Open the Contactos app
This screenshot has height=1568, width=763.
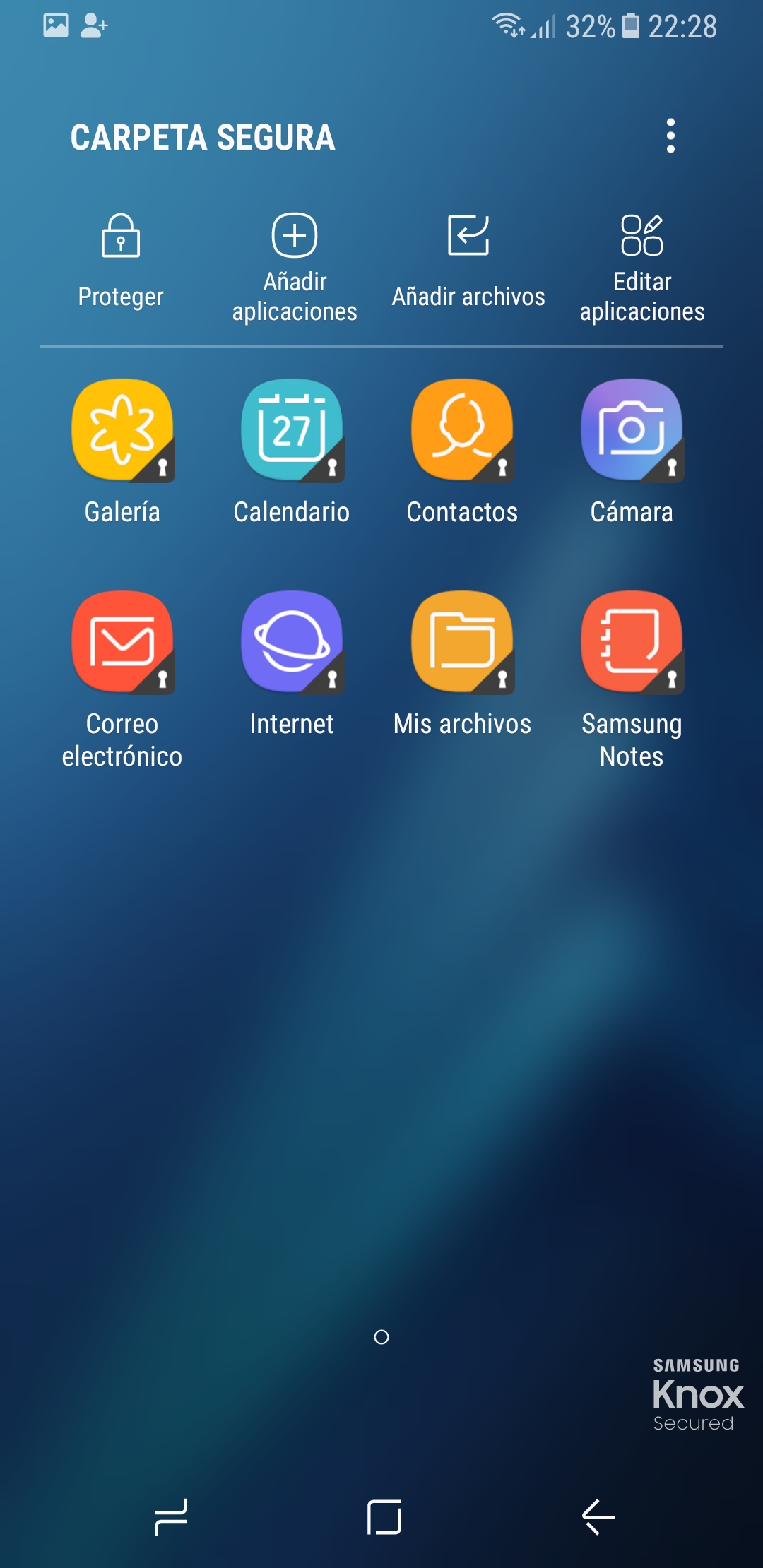(x=462, y=452)
